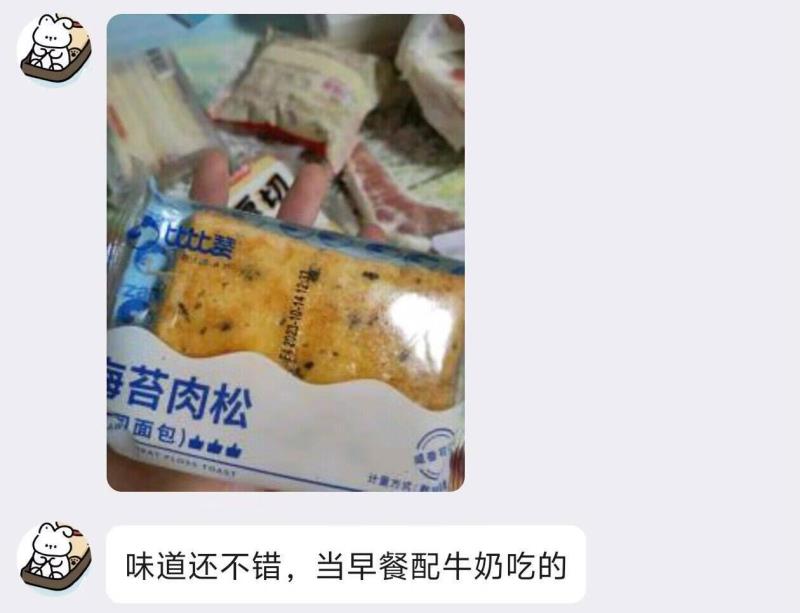This screenshot has height=613, width=800.
Task: Tap the bunny avatar beside the photo message
Action: 54,50
